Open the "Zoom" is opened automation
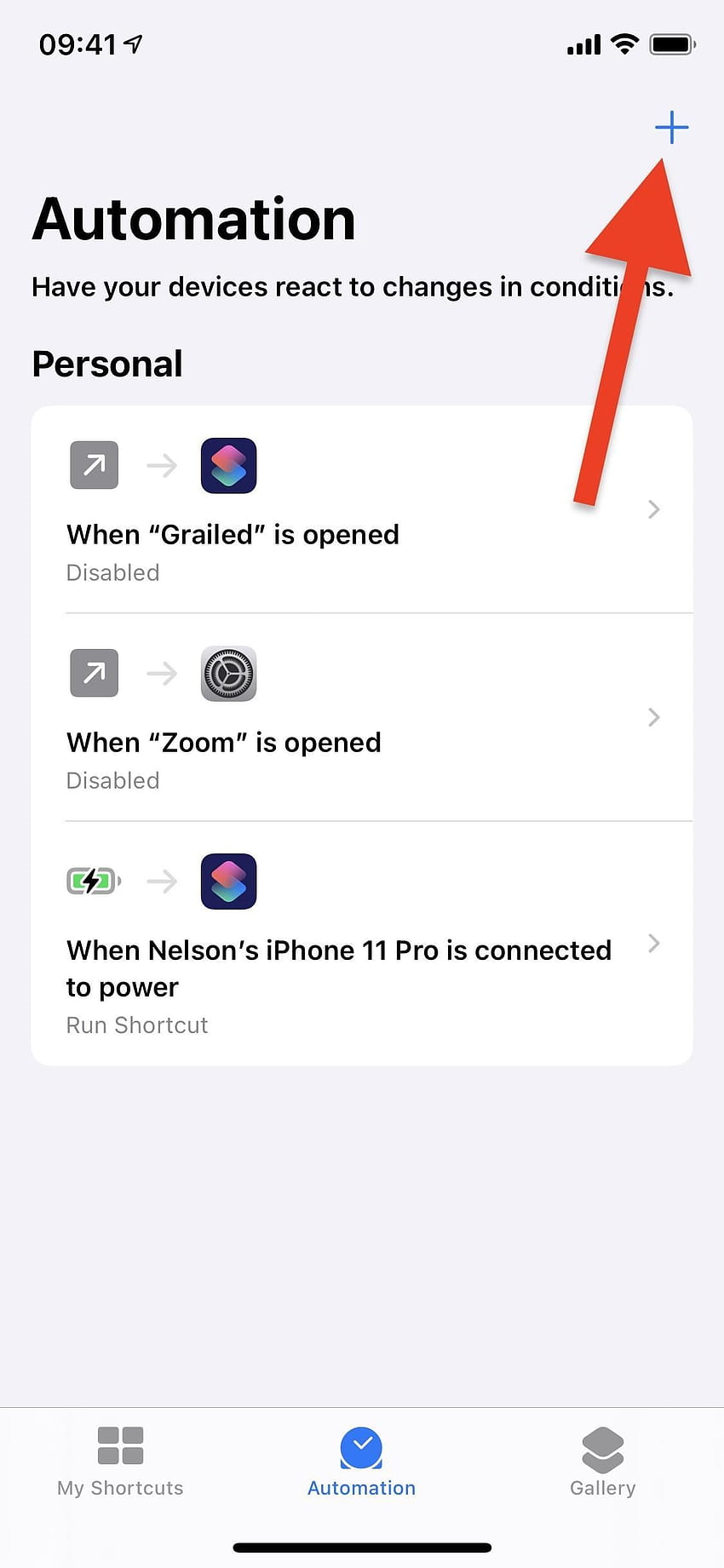Viewport: 724px width, 1568px height. (x=362, y=717)
